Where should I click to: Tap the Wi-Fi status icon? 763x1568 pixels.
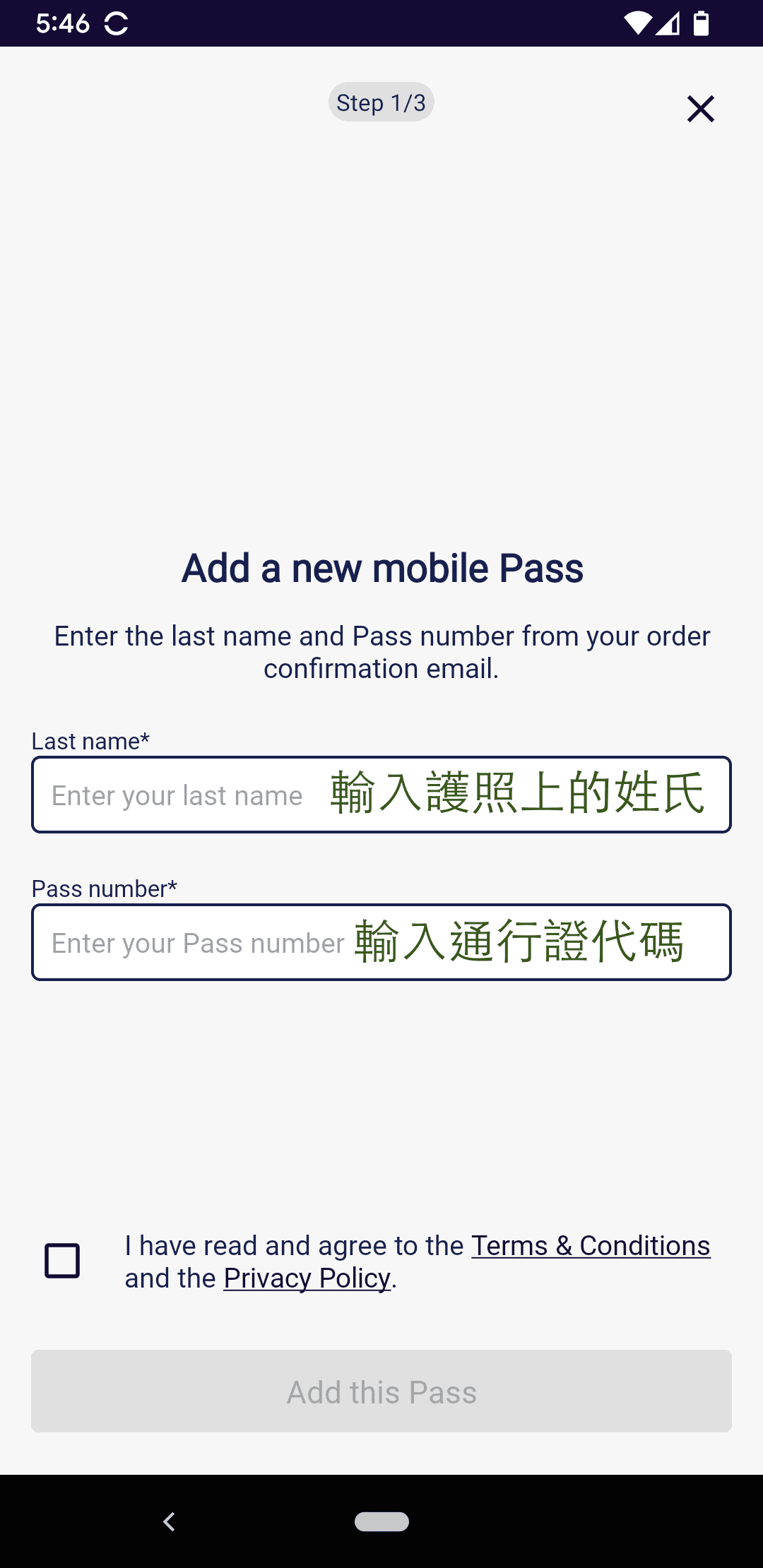[x=637, y=23]
